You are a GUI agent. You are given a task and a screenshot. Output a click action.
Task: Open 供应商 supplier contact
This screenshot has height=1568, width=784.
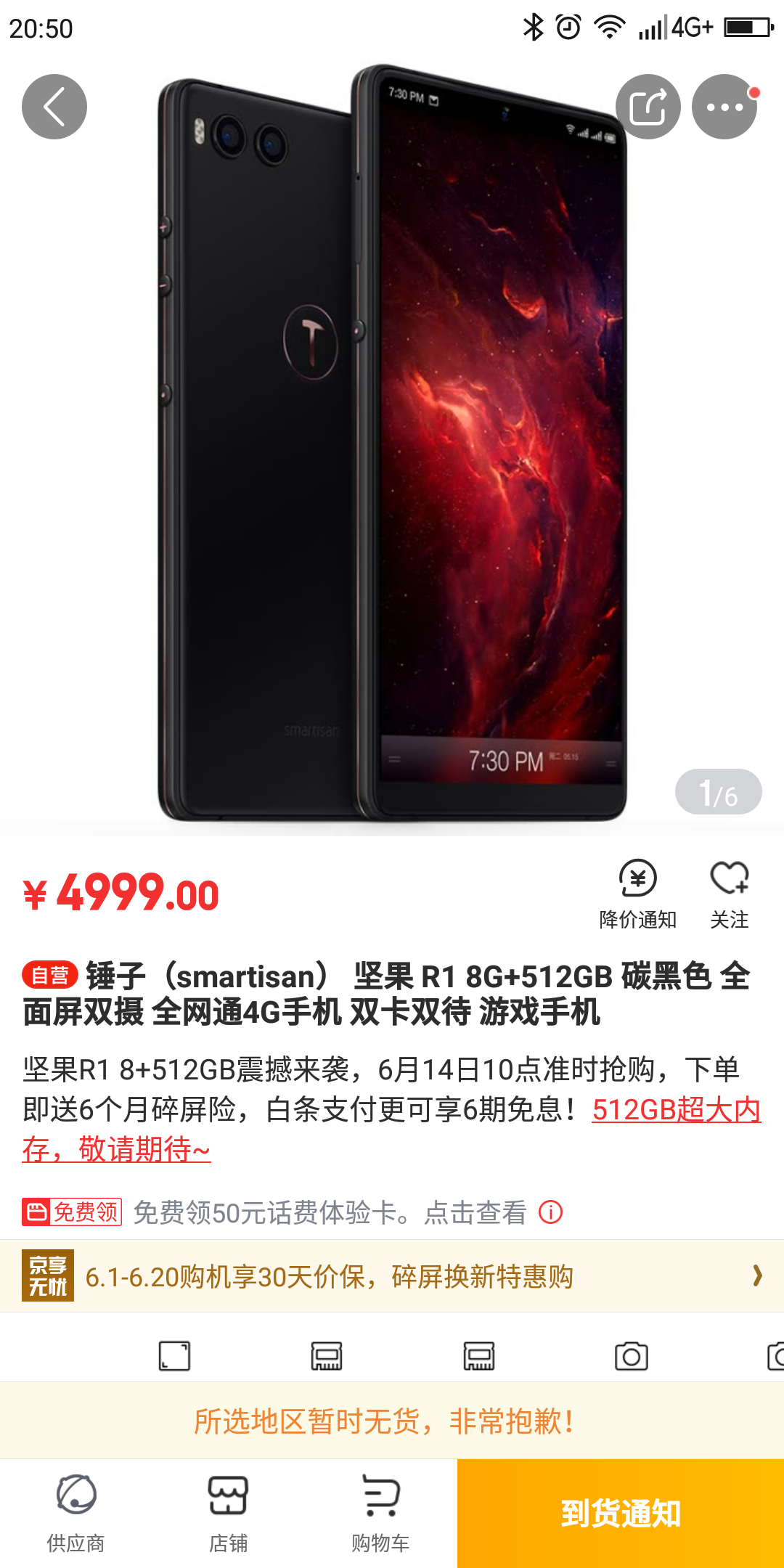click(76, 1513)
